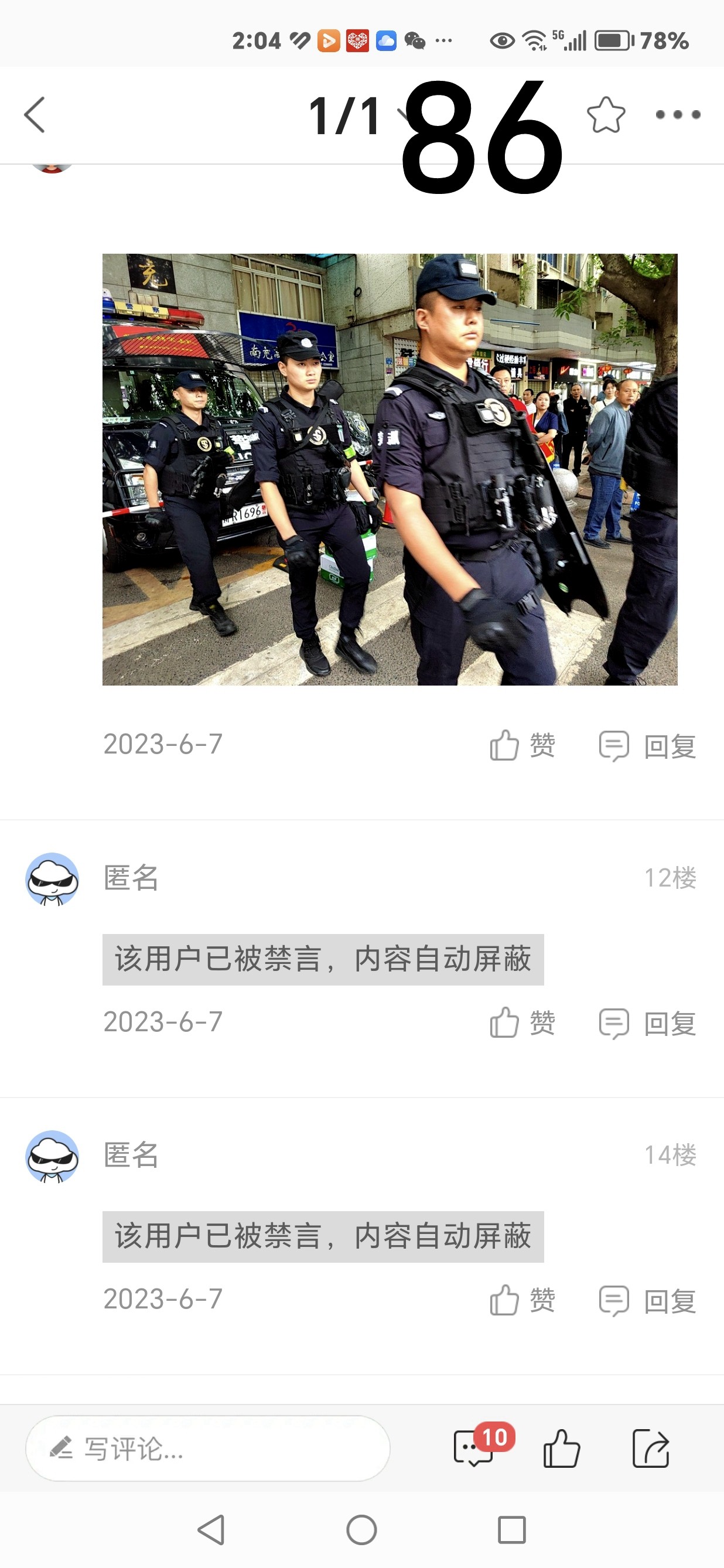Like the 12楼 anonymous comment
Screen dimensions: 724x1568
coord(522,1022)
